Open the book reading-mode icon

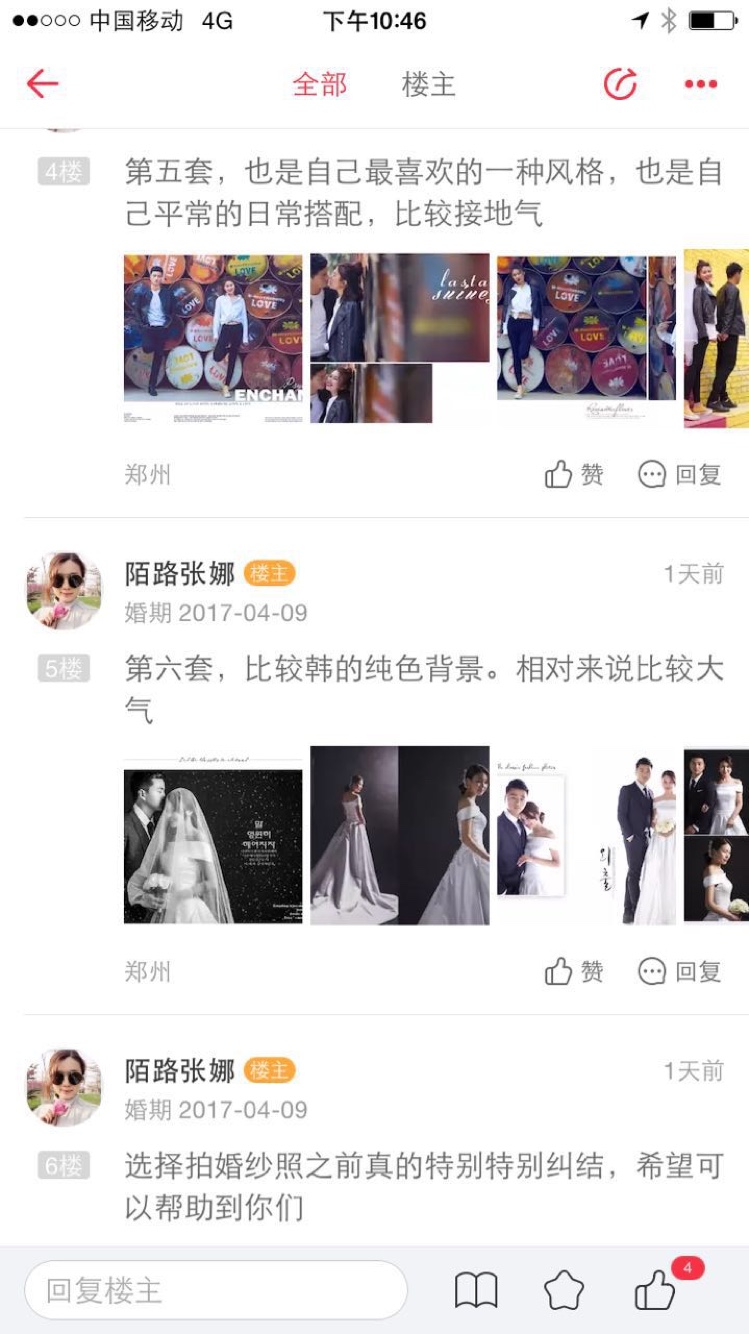476,1291
